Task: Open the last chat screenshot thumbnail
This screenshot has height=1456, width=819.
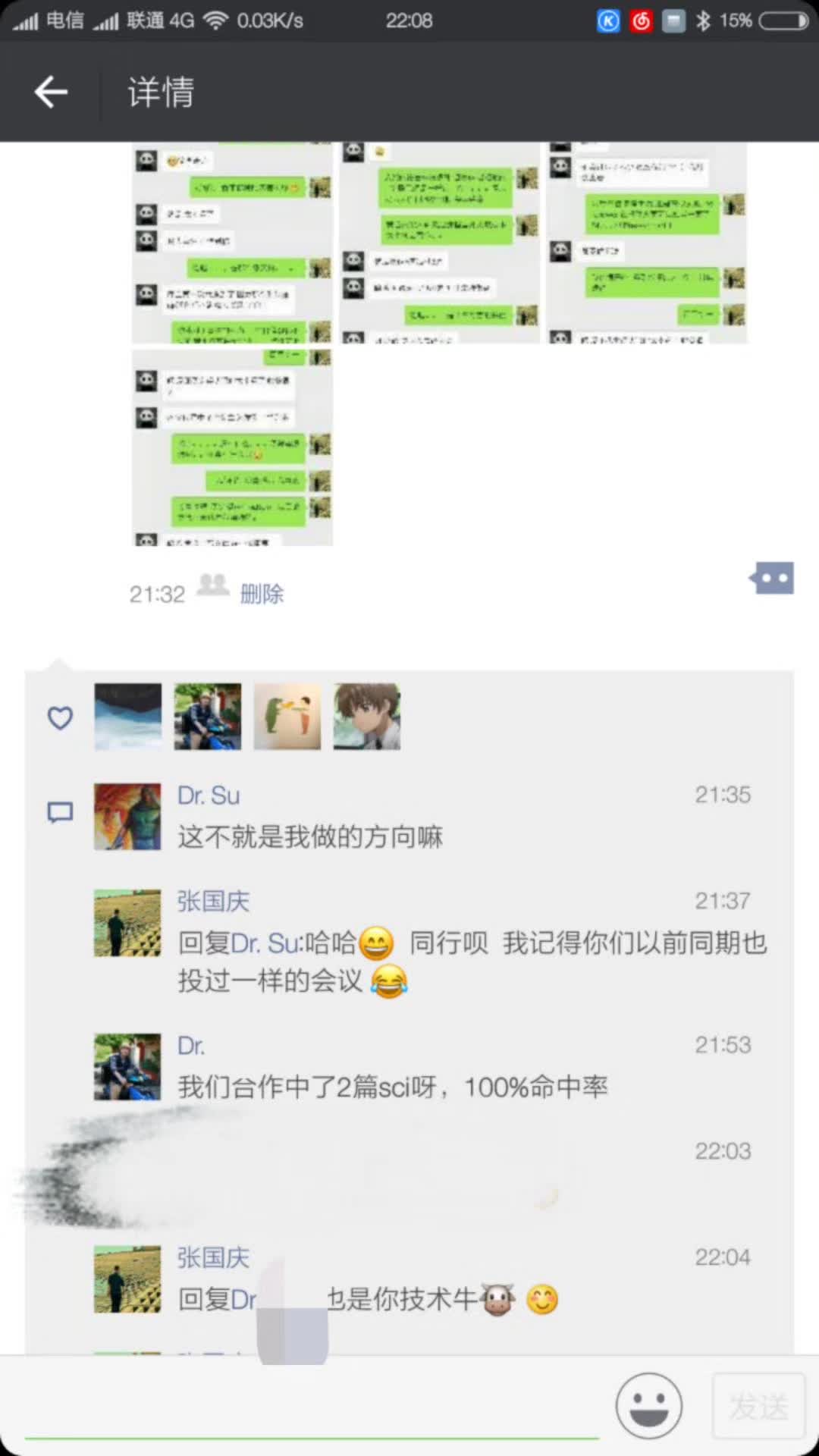Action: coord(232,447)
